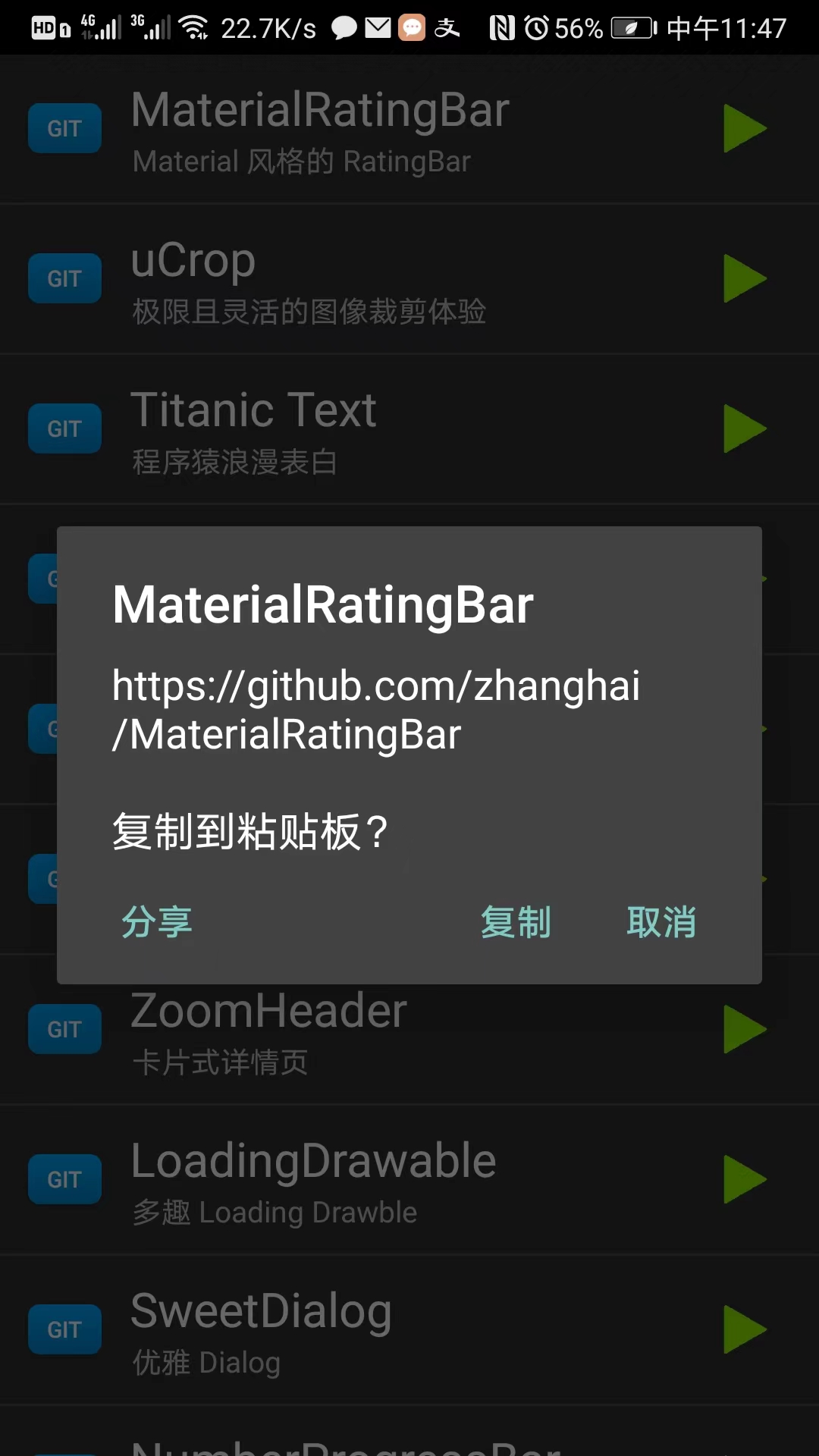Viewport: 819px width, 1456px height.
Task: Click the GIT badge next to SweetDialog
Action: tap(64, 1329)
